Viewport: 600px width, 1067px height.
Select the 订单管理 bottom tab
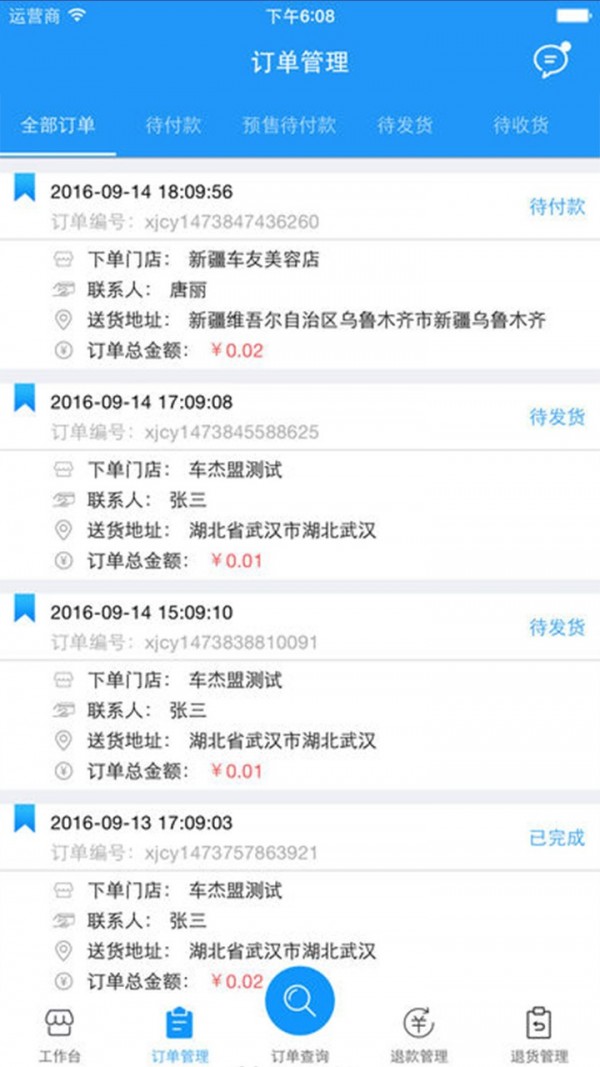click(180, 1034)
